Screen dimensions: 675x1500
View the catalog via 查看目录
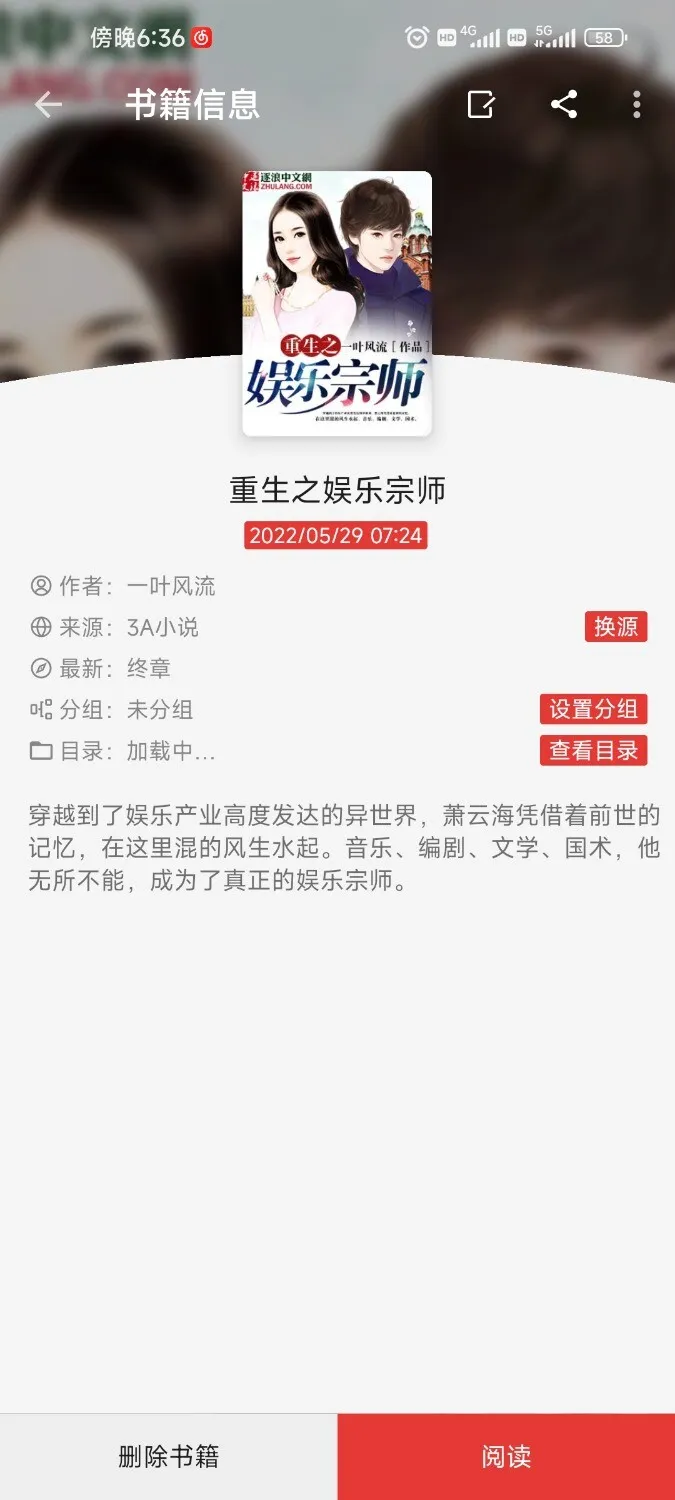coord(593,751)
